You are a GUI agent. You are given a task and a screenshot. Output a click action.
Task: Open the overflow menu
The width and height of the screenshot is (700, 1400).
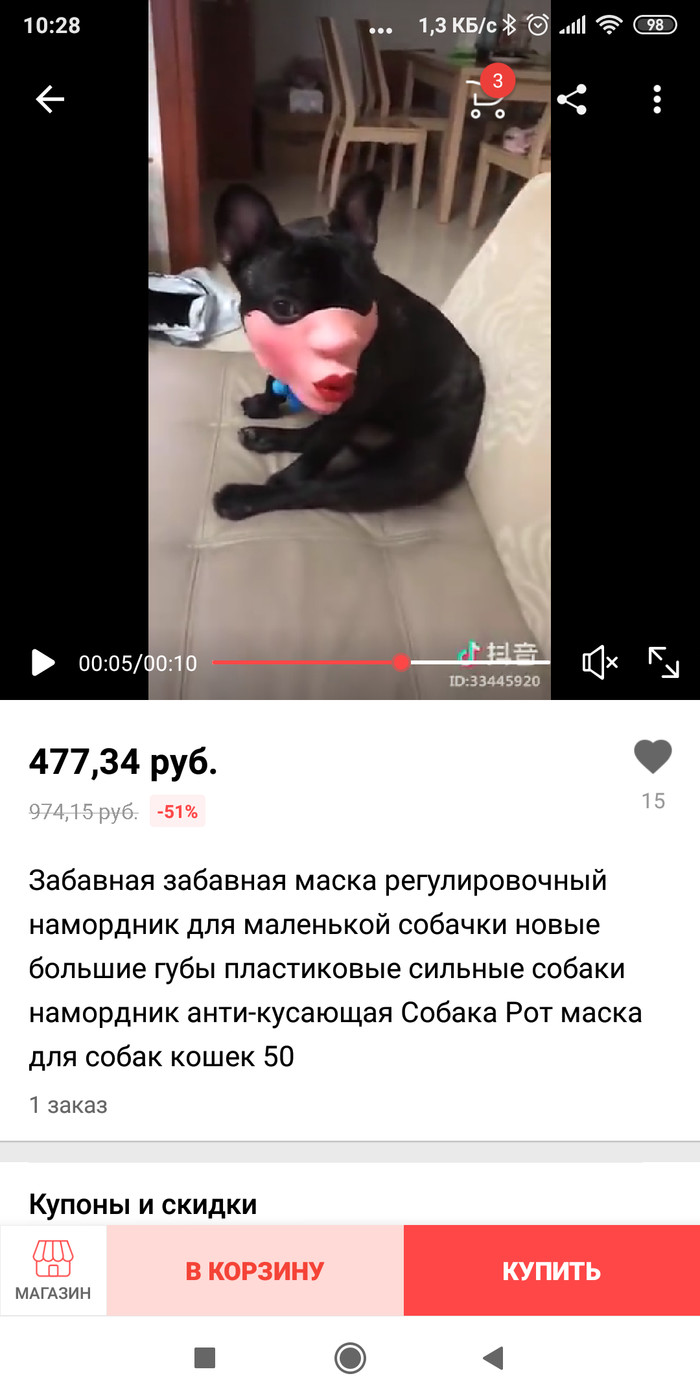[x=657, y=99]
